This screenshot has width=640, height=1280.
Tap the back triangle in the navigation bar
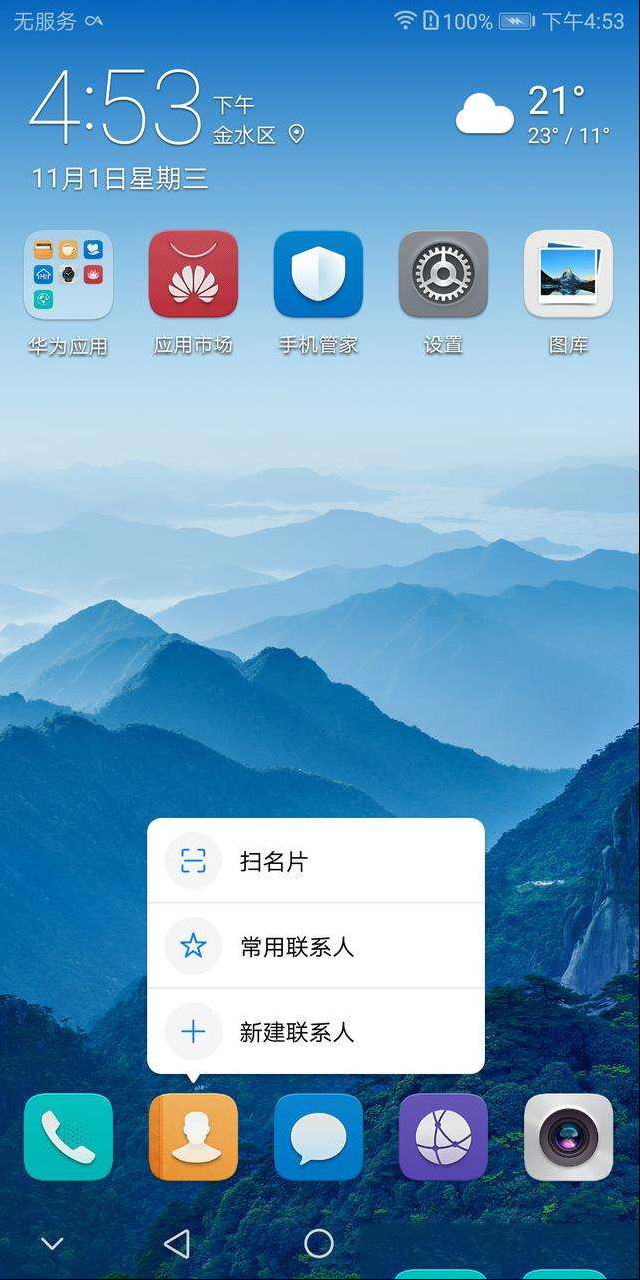177,1243
